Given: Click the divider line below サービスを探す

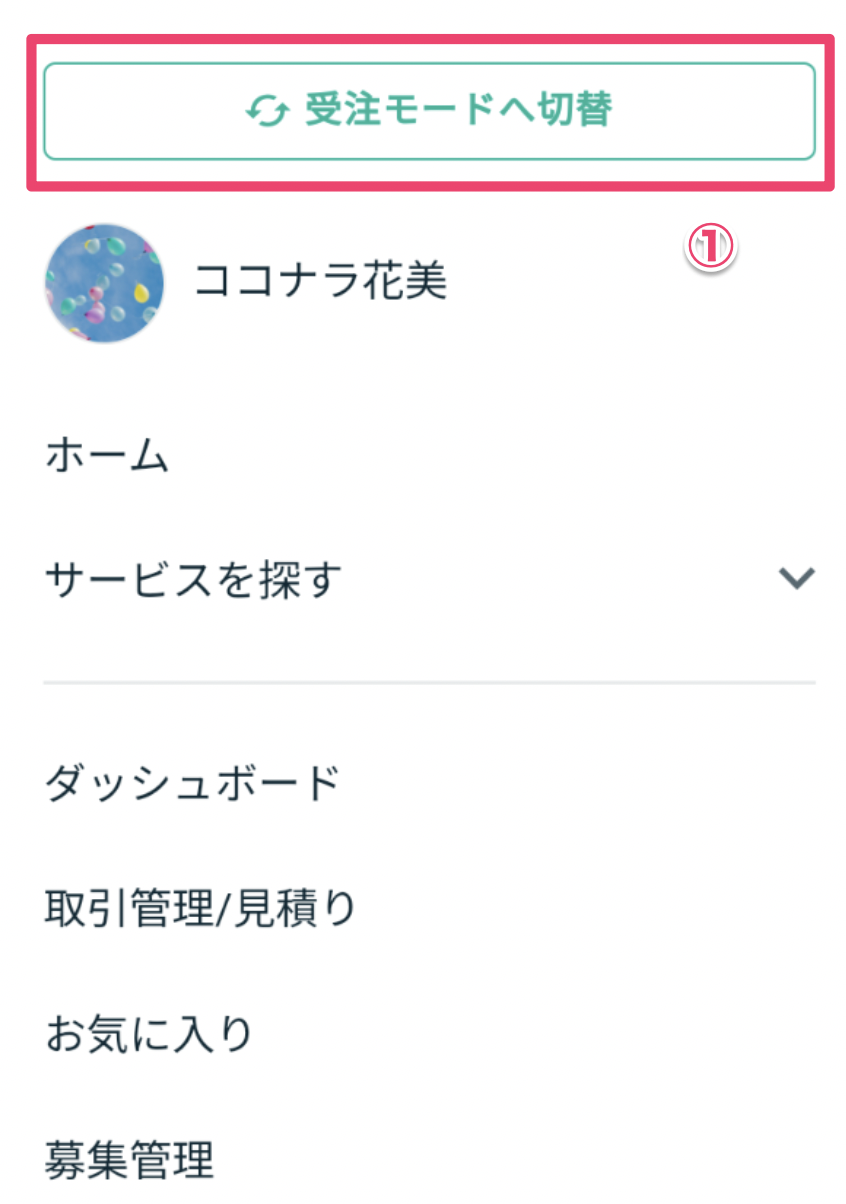Looking at the screenshot, I should (423, 678).
